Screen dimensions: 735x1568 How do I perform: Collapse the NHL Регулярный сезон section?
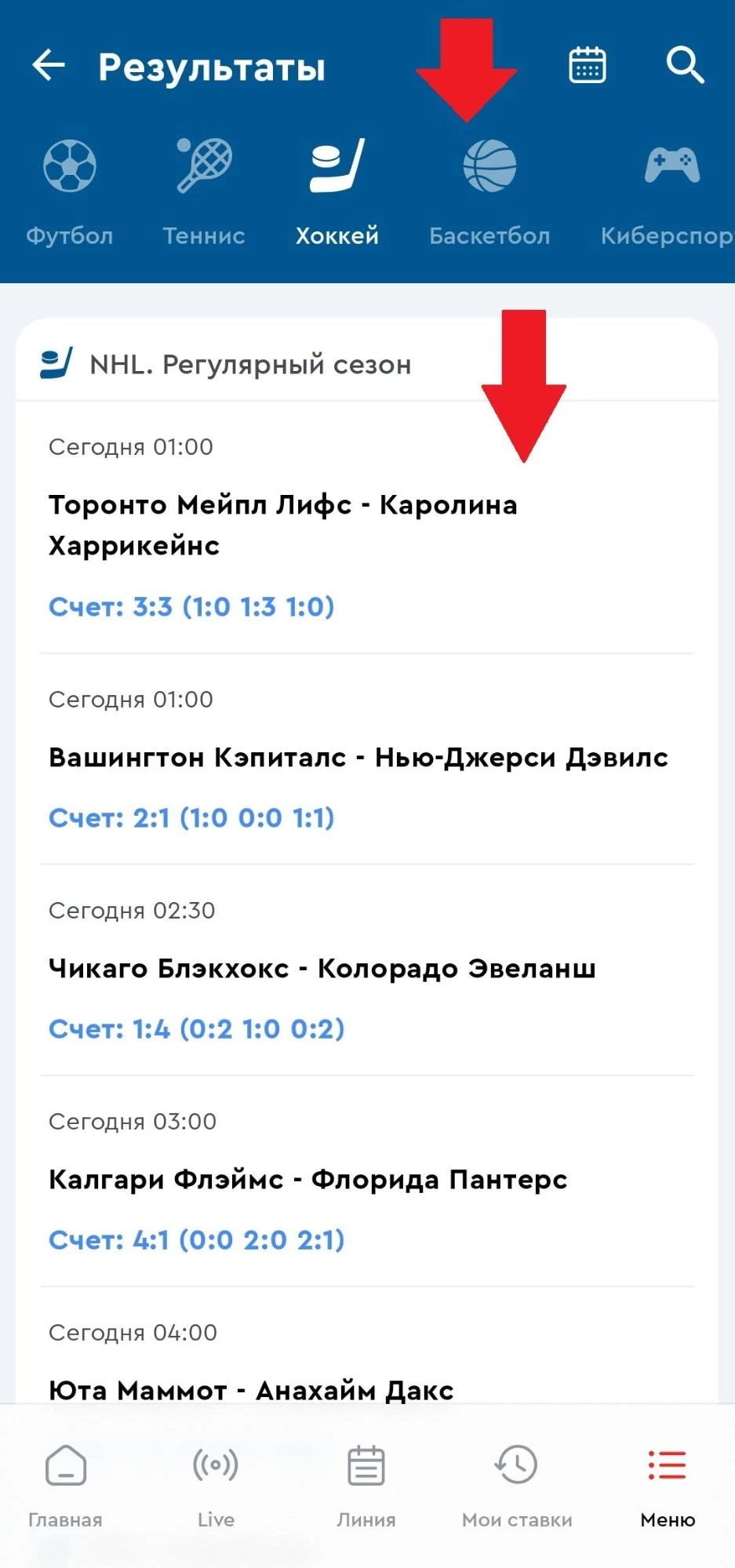[x=251, y=362]
